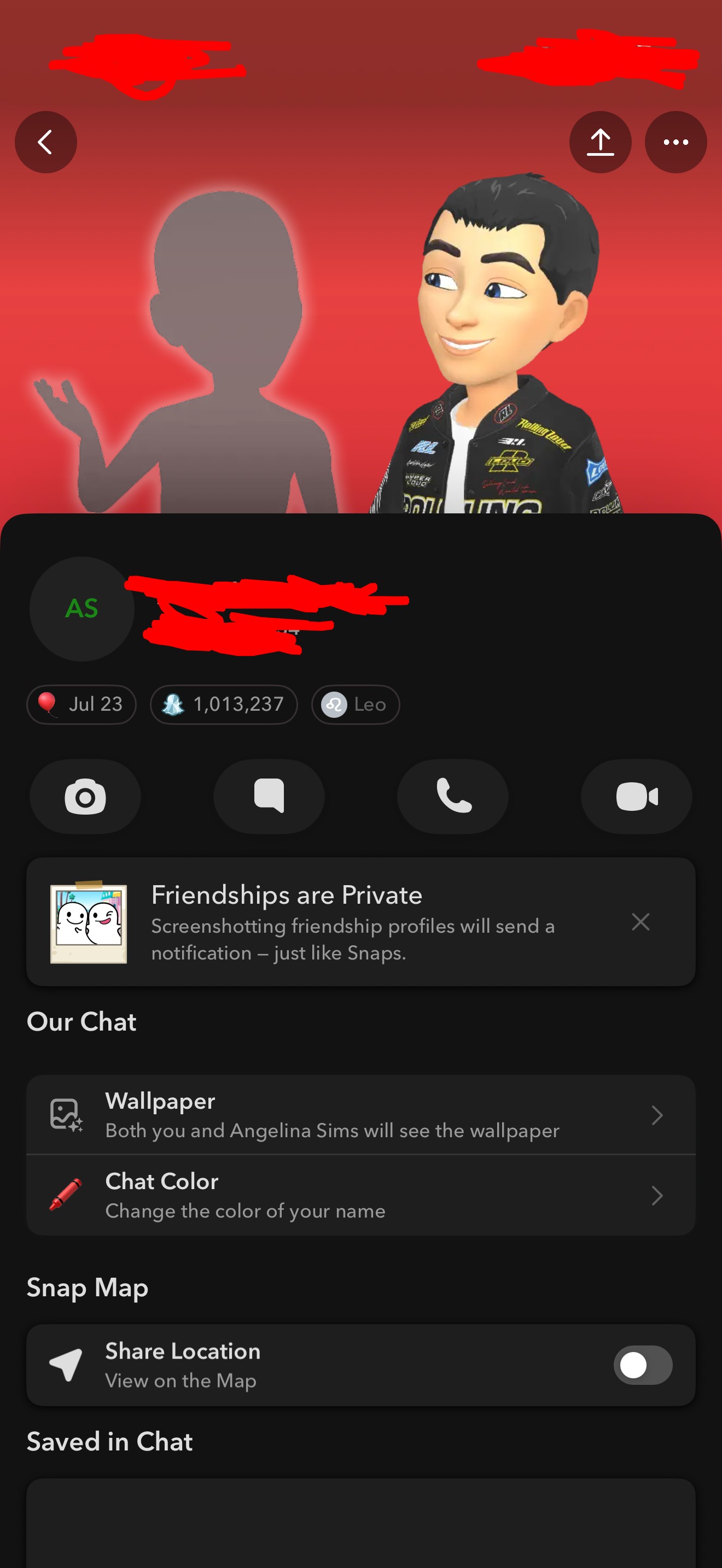Start a voice call
Screen dimensions: 722x1568
[x=452, y=796]
